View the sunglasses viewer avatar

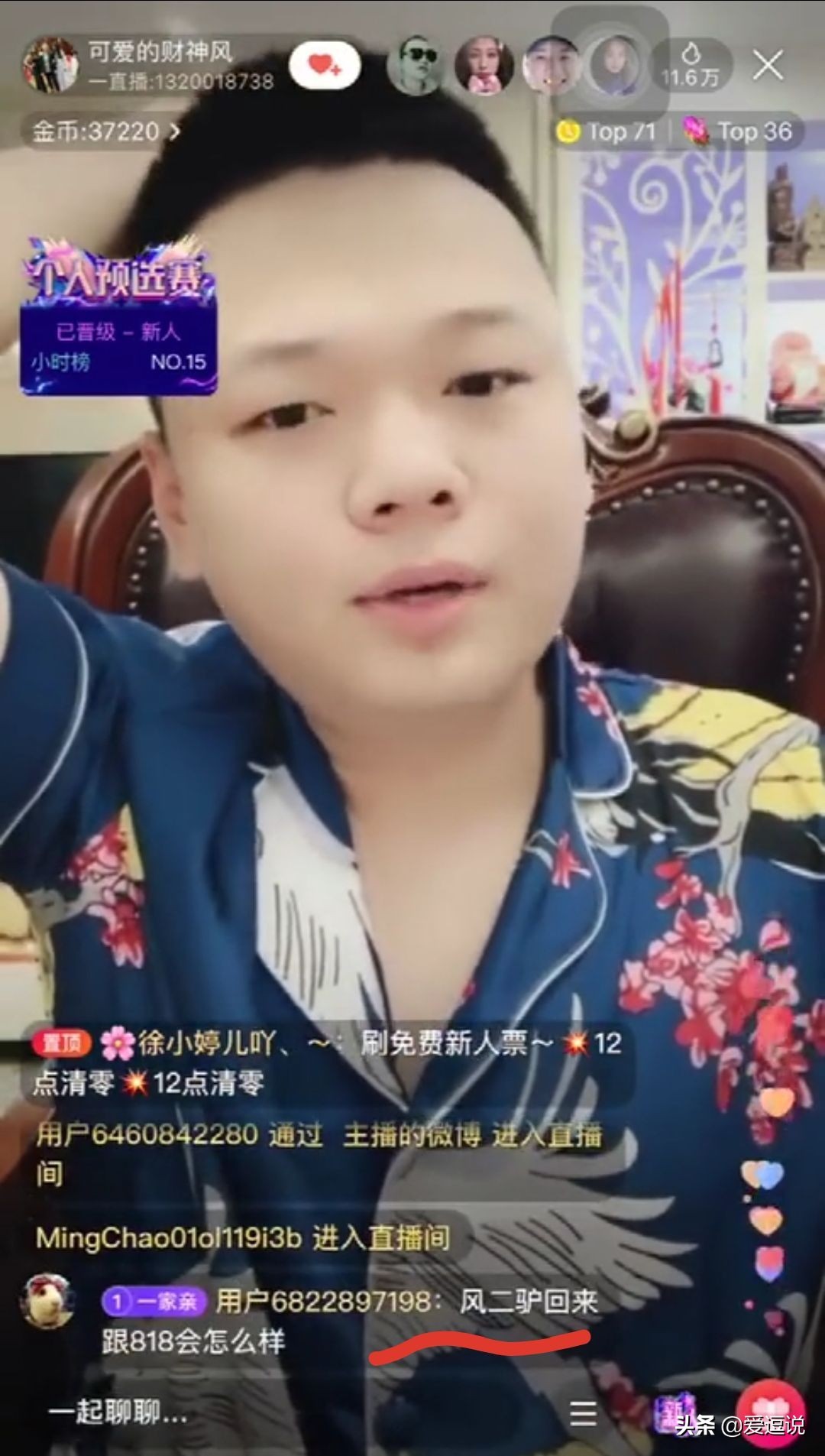[415, 66]
